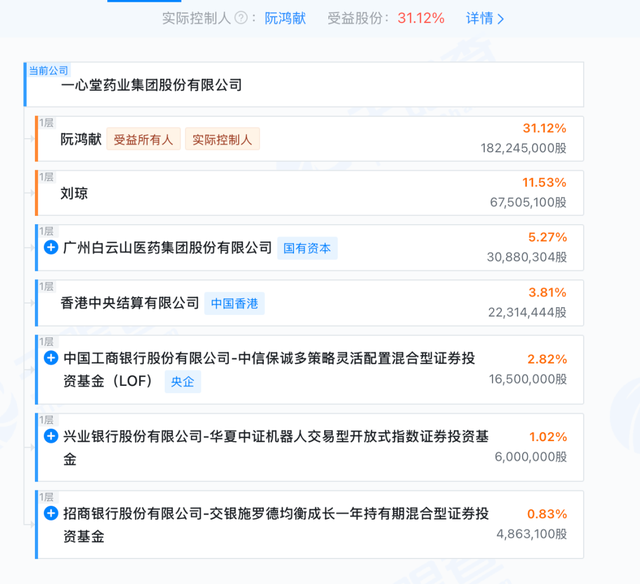Expand the 中信保诚多策略灵活配置 fund node
640x584 pixels.
pyautogui.click(x=51, y=357)
